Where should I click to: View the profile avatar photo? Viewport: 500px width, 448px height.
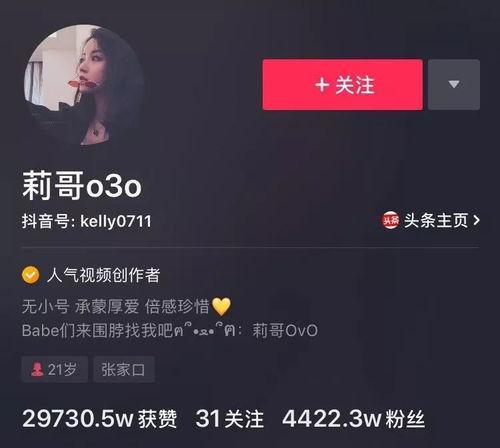point(84,84)
